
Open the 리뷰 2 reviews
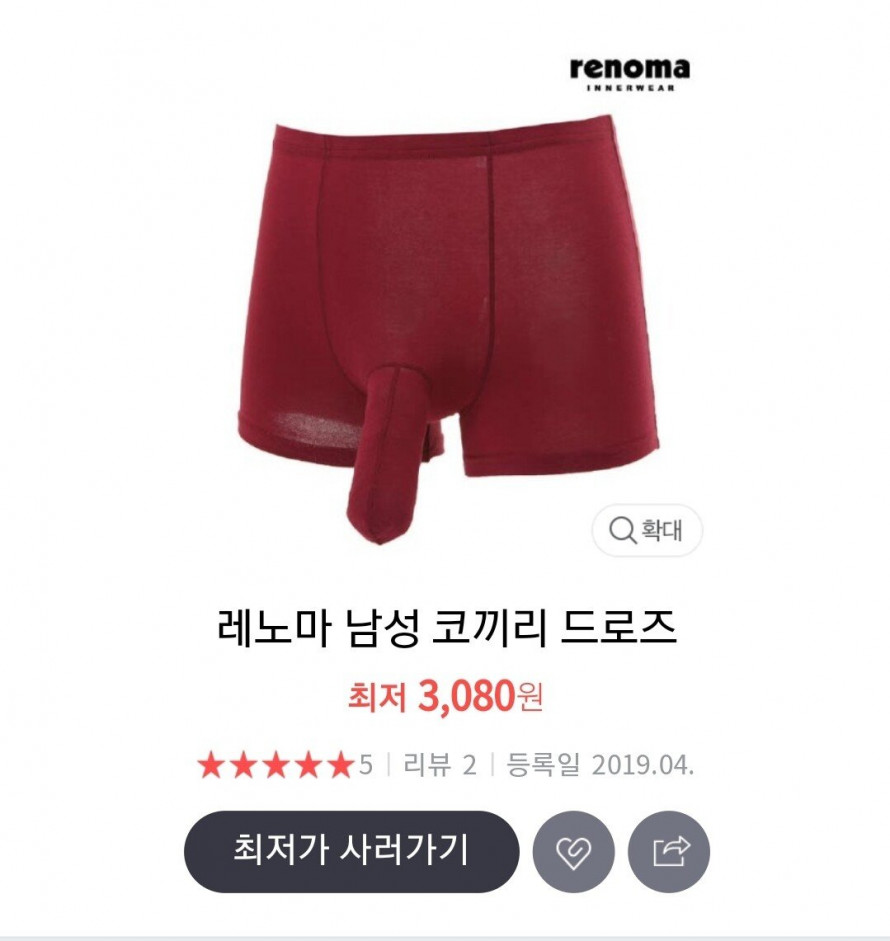click(x=439, y=765)
